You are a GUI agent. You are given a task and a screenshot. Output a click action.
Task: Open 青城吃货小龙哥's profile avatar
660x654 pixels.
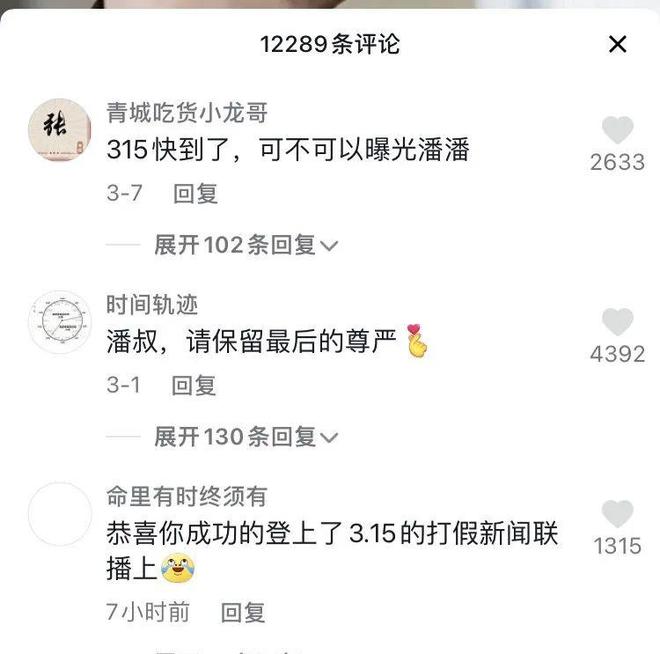pyautogui.click(x=59, y=130)
